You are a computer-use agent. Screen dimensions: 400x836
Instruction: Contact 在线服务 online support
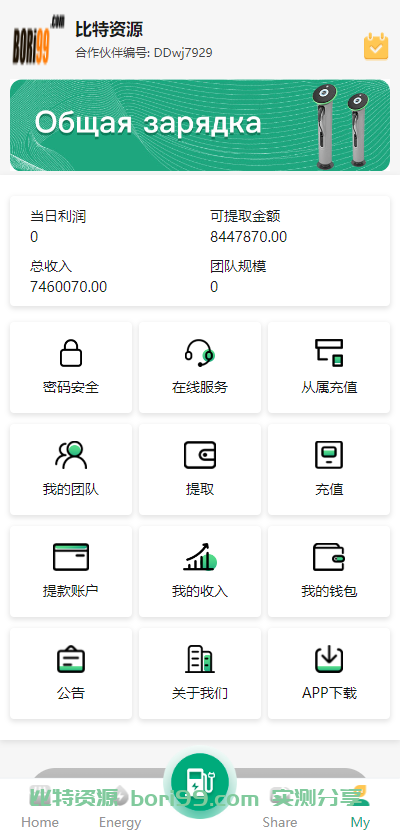click(200, 367)
